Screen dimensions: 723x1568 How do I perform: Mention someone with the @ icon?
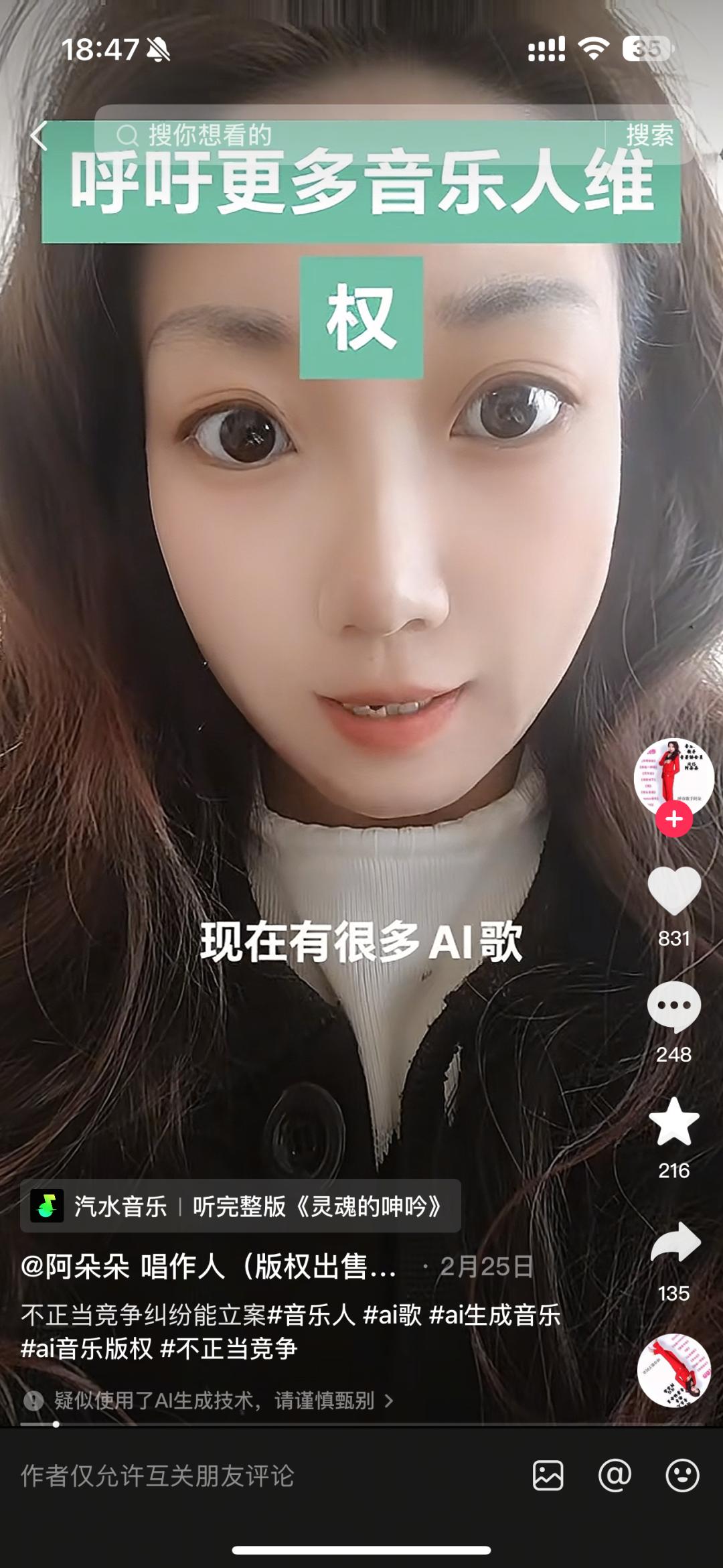coord(615,1476)
